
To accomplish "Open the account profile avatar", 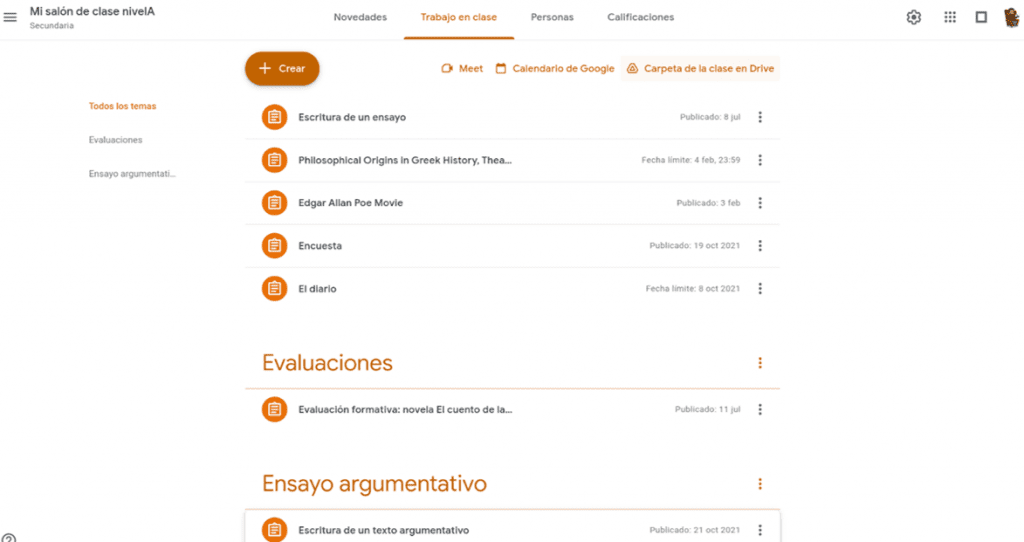I will 1011,17.
